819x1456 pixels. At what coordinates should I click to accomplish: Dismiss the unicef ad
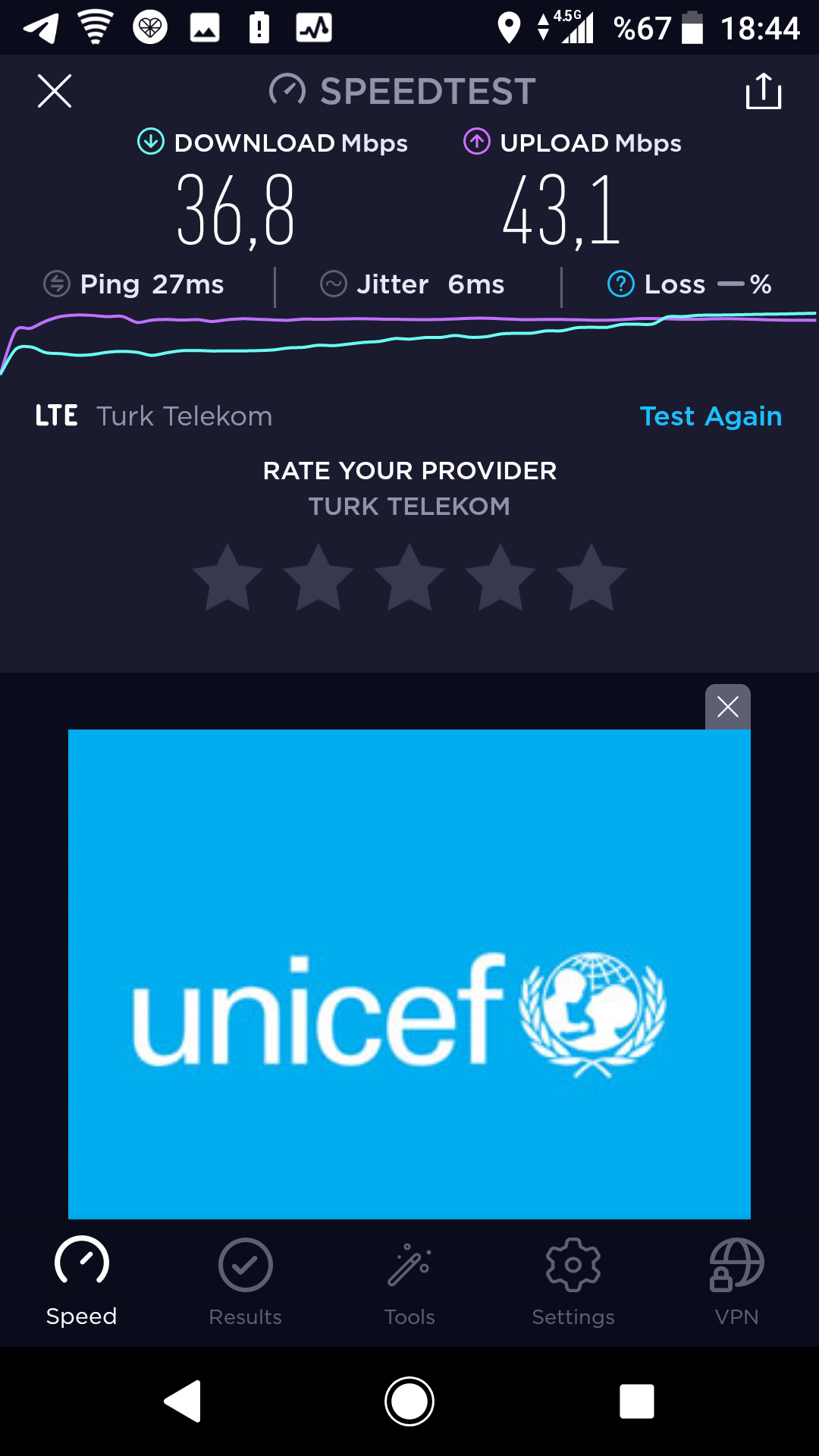point(728,707)
